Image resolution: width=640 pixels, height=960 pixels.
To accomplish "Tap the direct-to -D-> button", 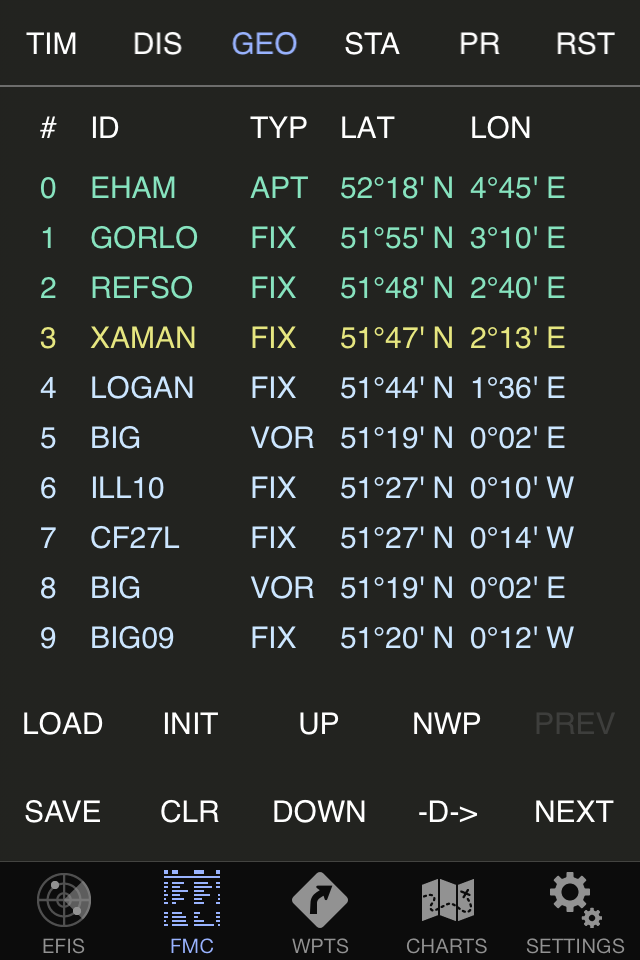I will click(447, 812).
